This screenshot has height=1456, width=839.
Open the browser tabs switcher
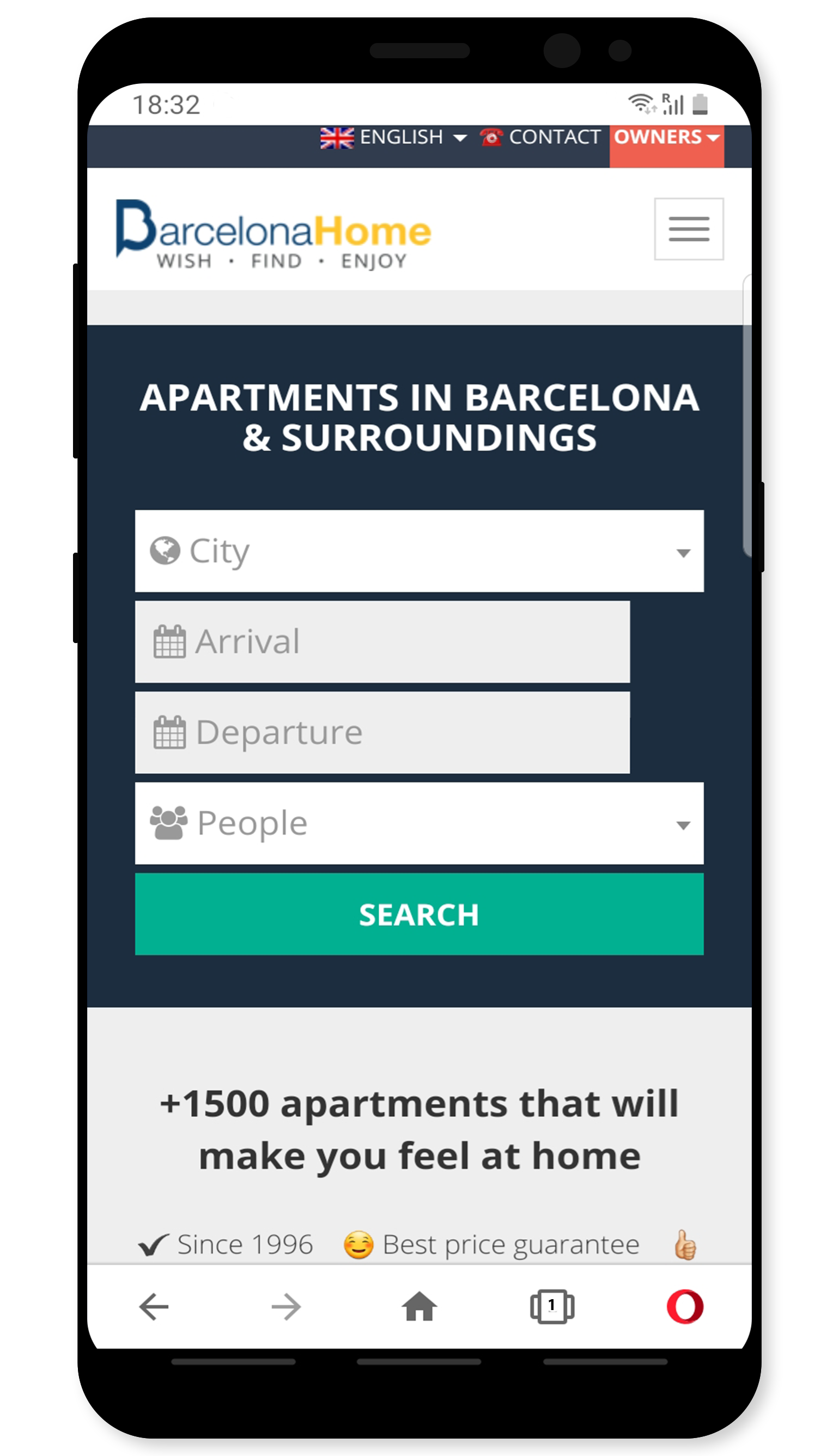click(551, 1306)
